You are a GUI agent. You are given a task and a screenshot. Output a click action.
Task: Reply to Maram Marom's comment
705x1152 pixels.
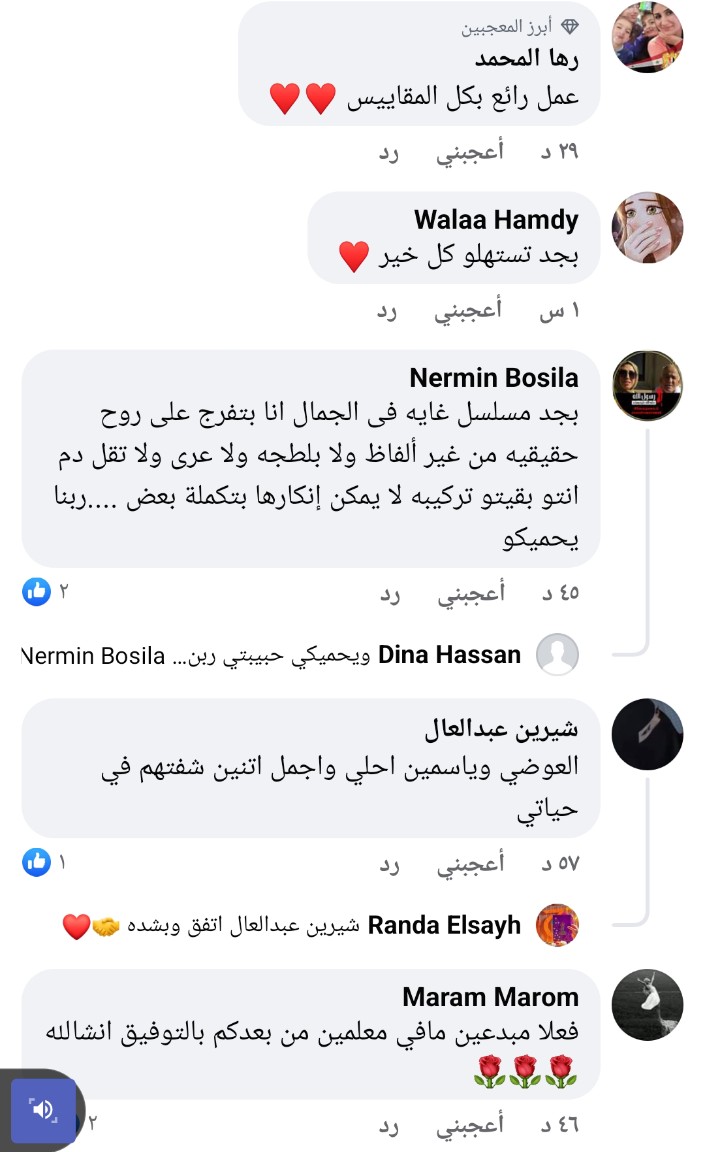(387, 1125)
